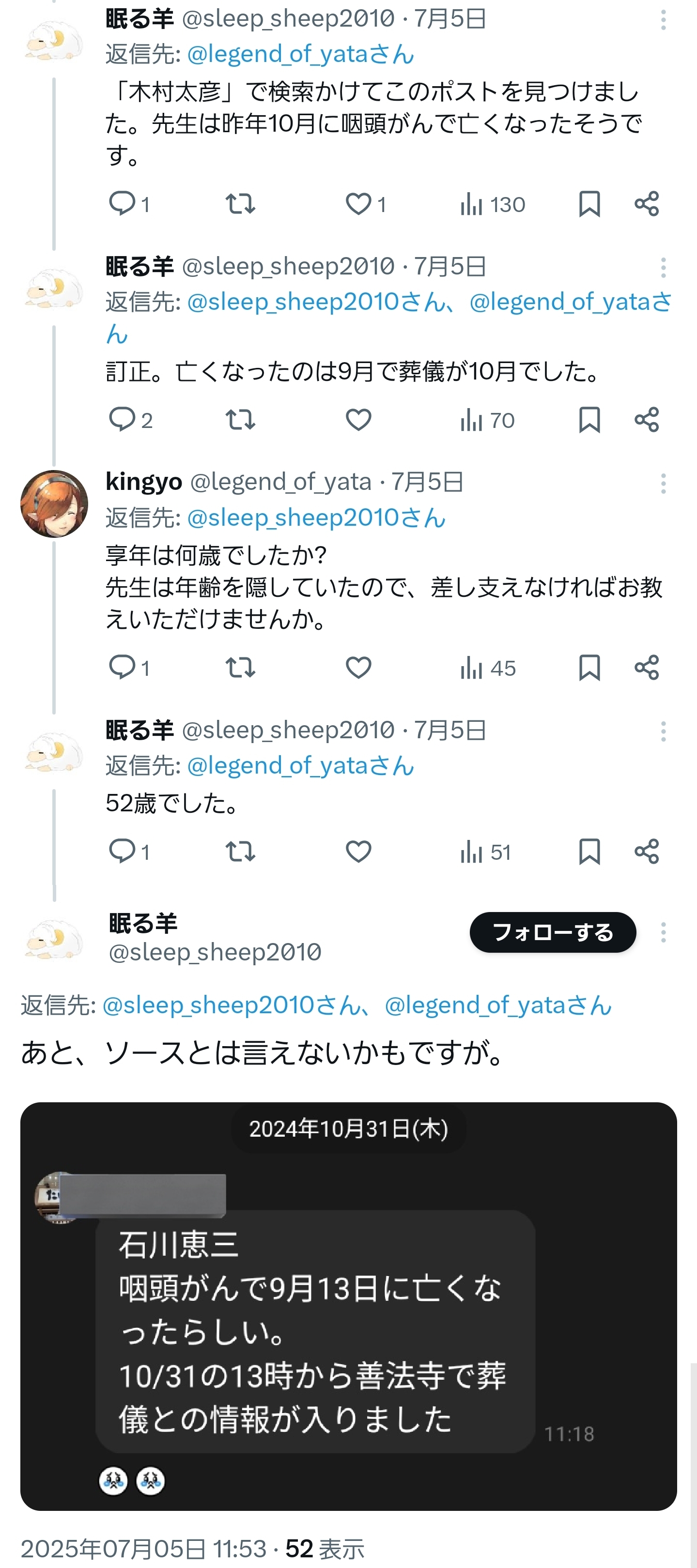Like the 52歳でした reply
The height and width of the screenshot is (1568, 697).
click(x=358, y=851)
